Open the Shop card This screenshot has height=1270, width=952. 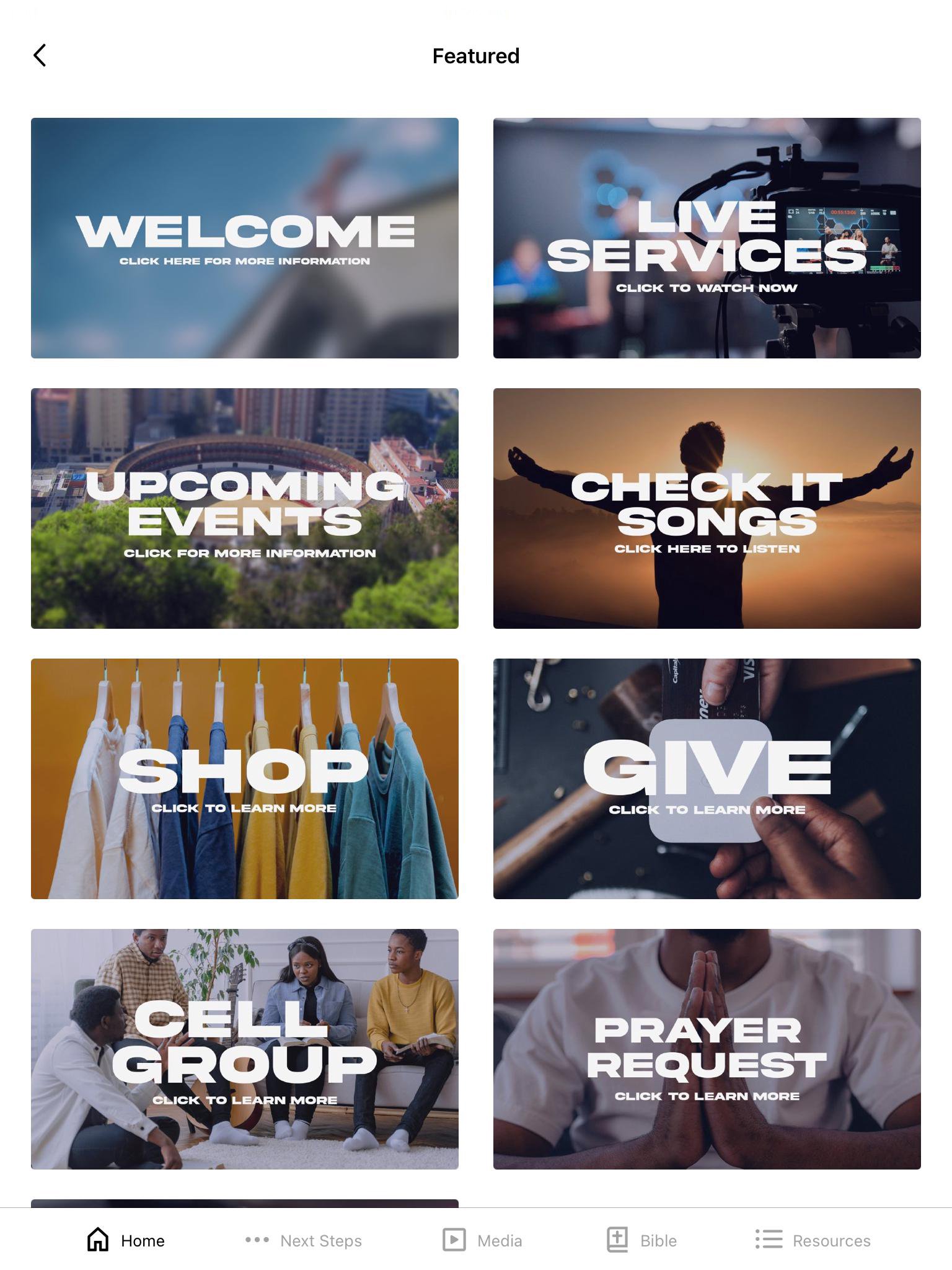click(245, 779)
